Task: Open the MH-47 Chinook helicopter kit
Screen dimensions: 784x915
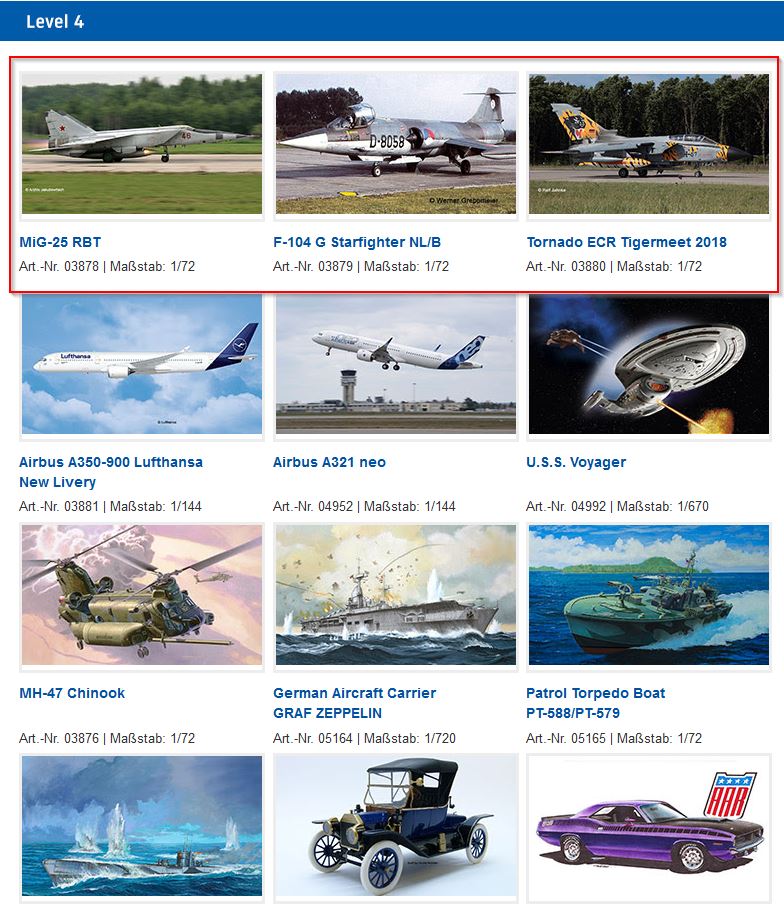Action: pos(72,693)
